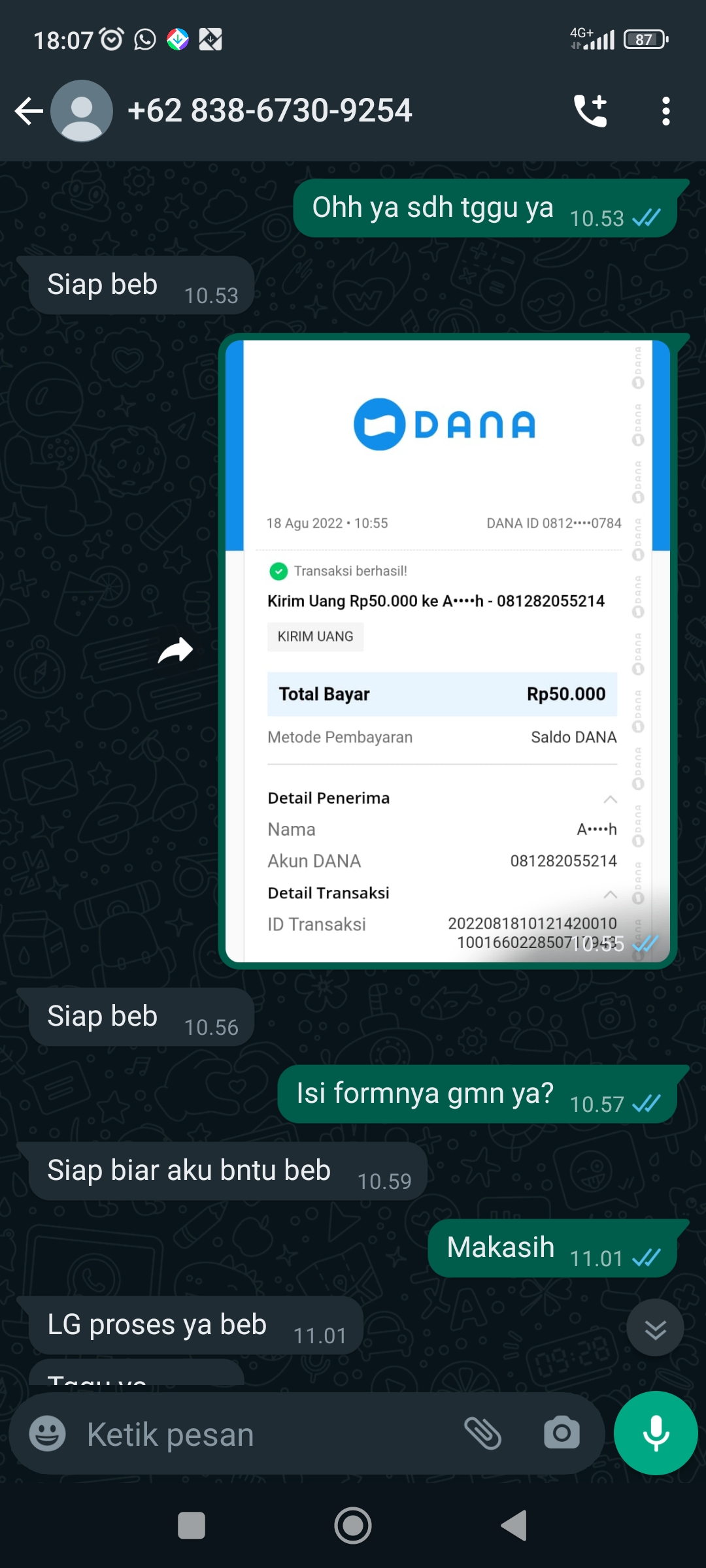Open the emoji picker
706x1568 pixels.
pos(48,1434)
